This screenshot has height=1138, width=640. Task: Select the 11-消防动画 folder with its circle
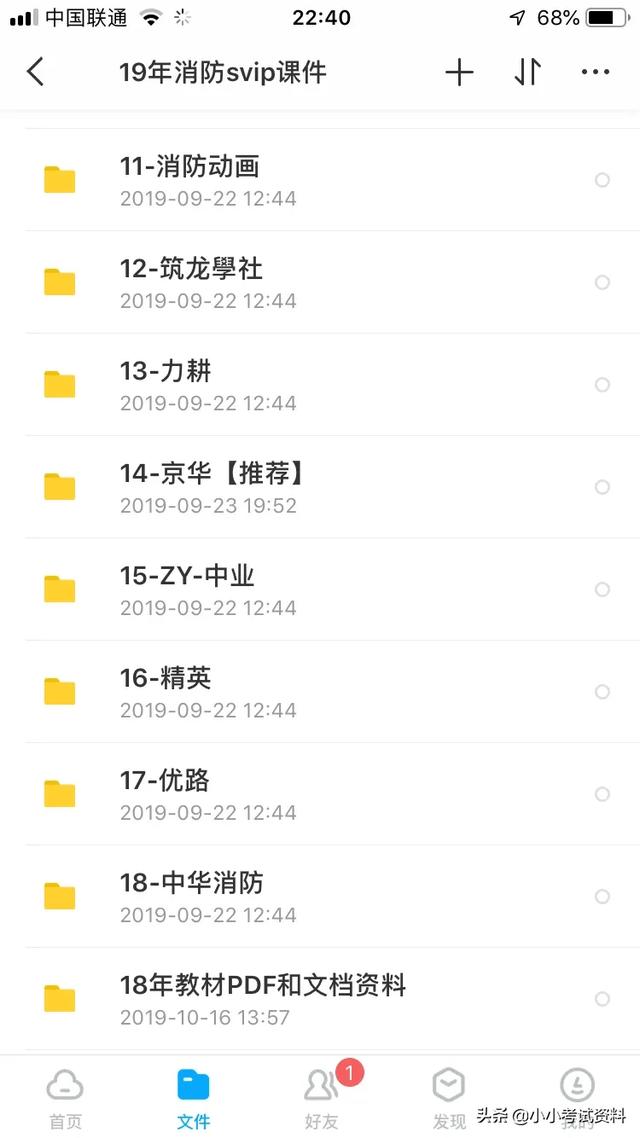tap(602, 180)
